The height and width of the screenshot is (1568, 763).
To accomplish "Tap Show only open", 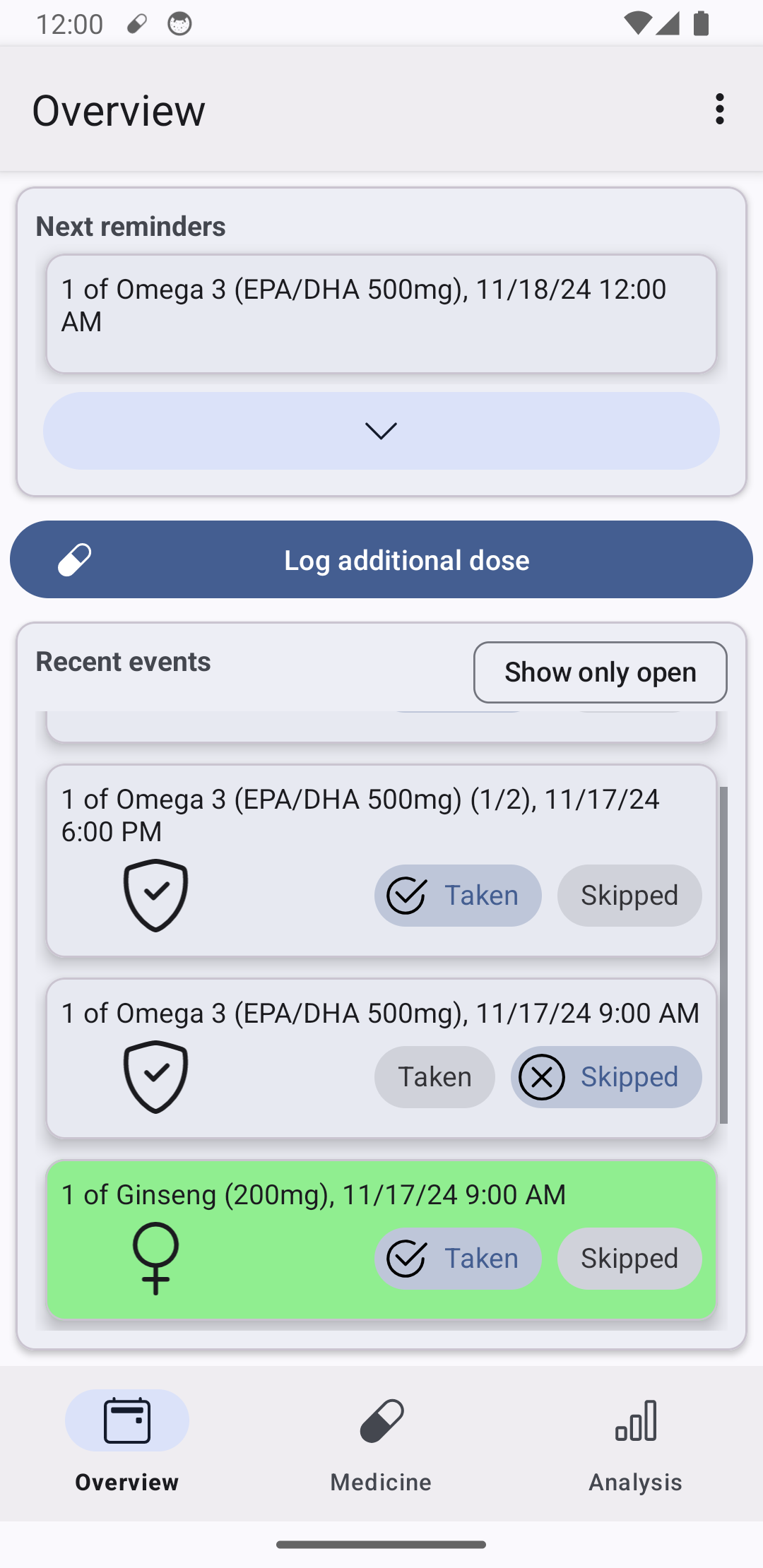I will 601,672.
